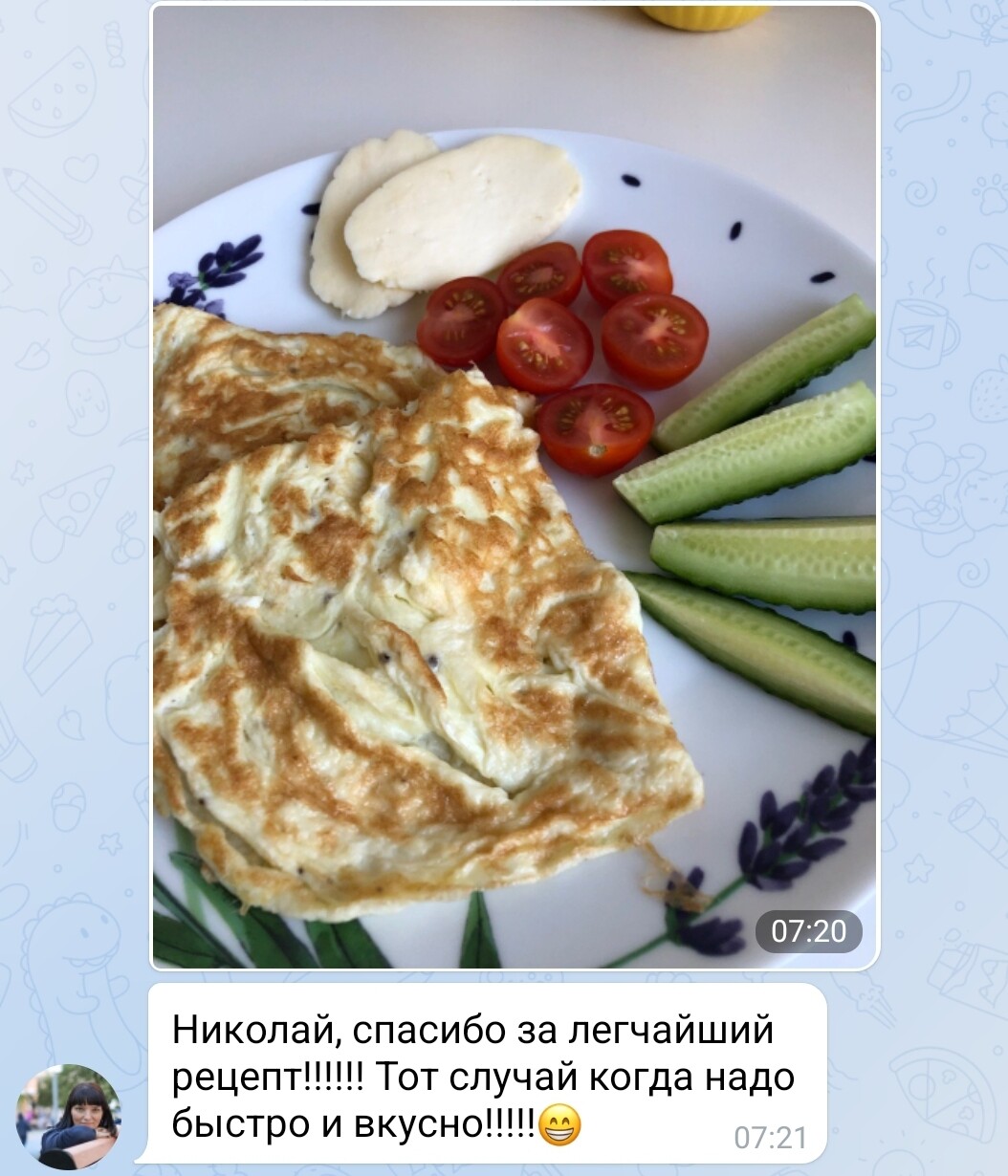The height and width of the screenshot is (1176, 1008).
Task: Open the sender's profile avatar
Action: click(69, 1116)
